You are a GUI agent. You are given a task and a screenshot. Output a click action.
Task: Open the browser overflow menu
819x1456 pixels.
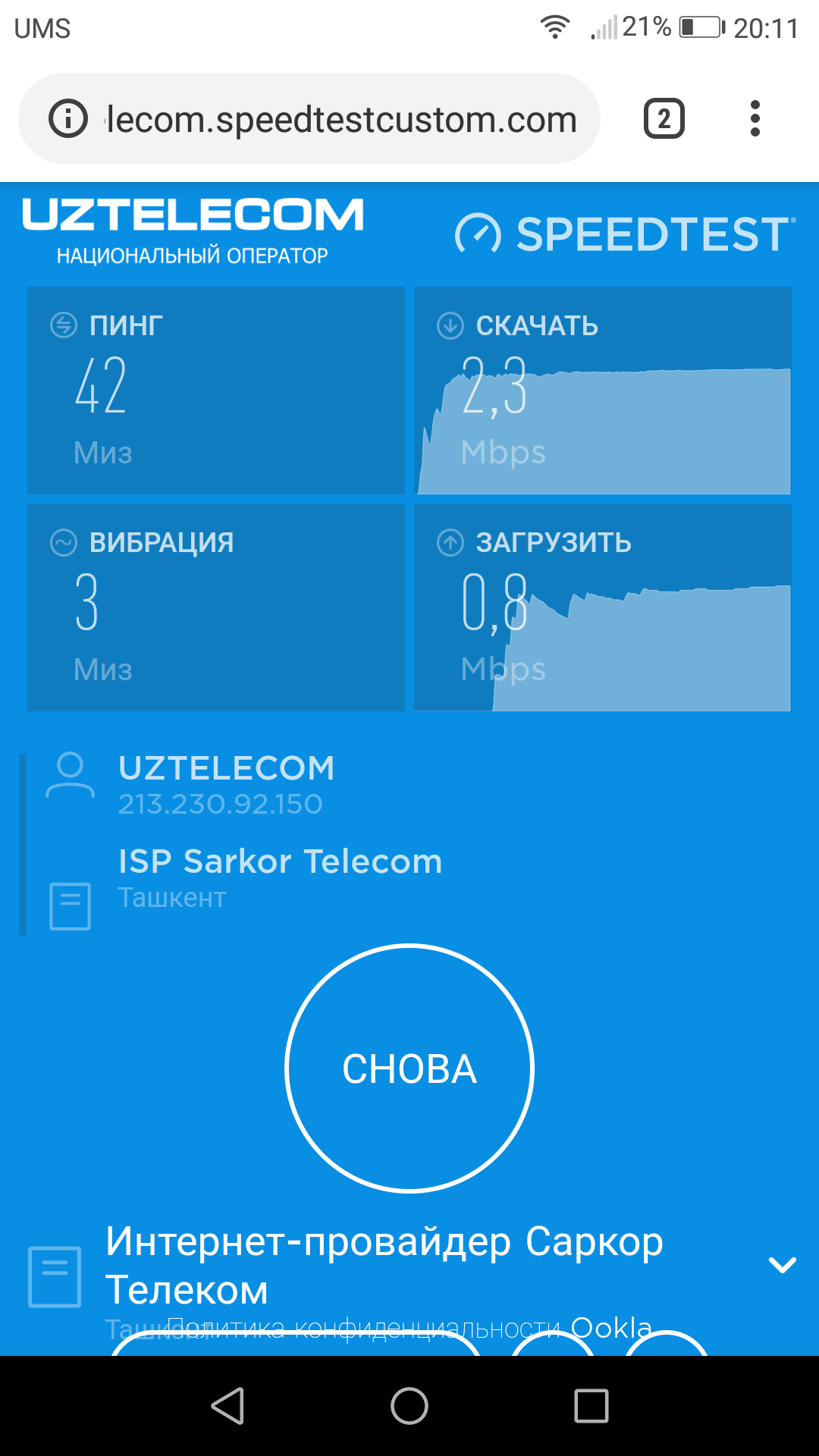[x=755, y=119]
